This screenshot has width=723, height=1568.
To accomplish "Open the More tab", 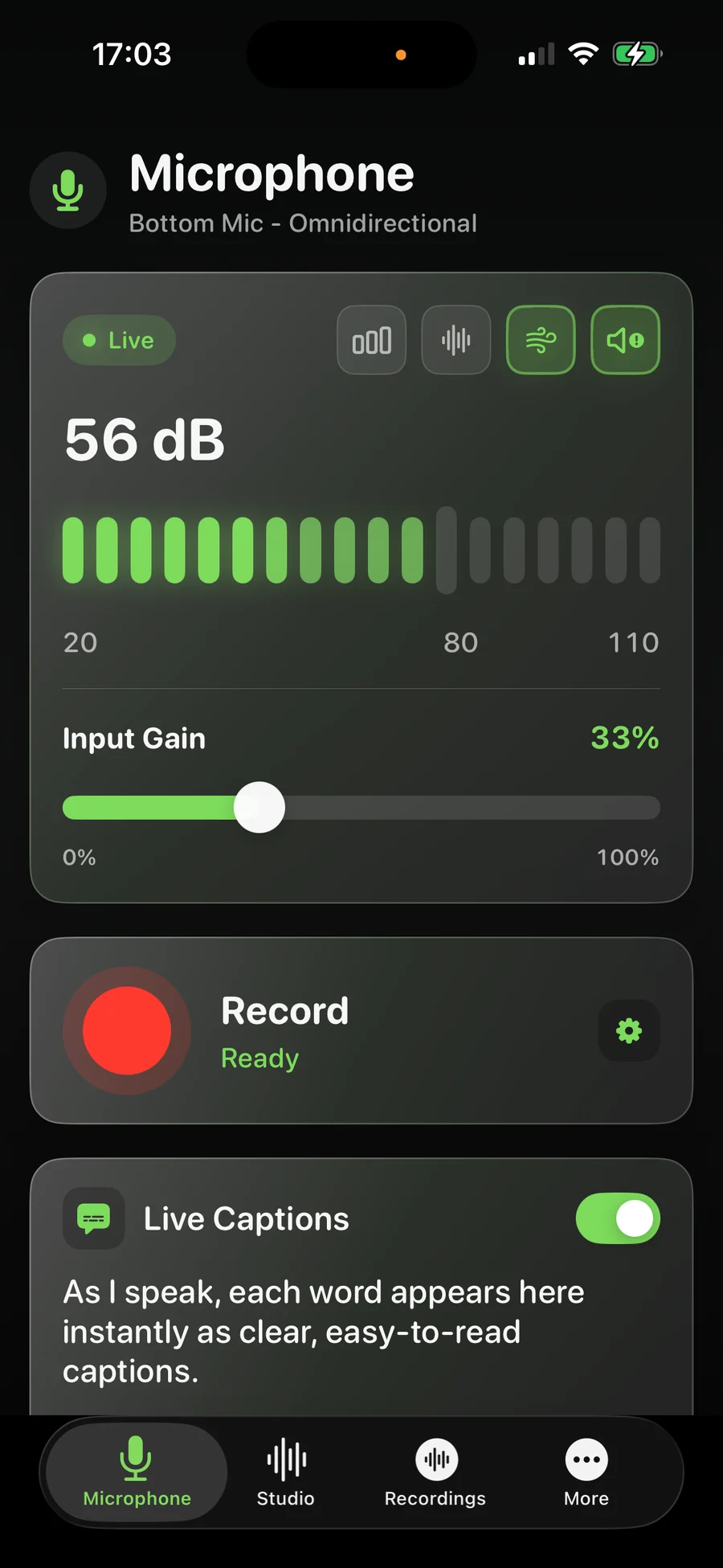I will pos(586,1472).
